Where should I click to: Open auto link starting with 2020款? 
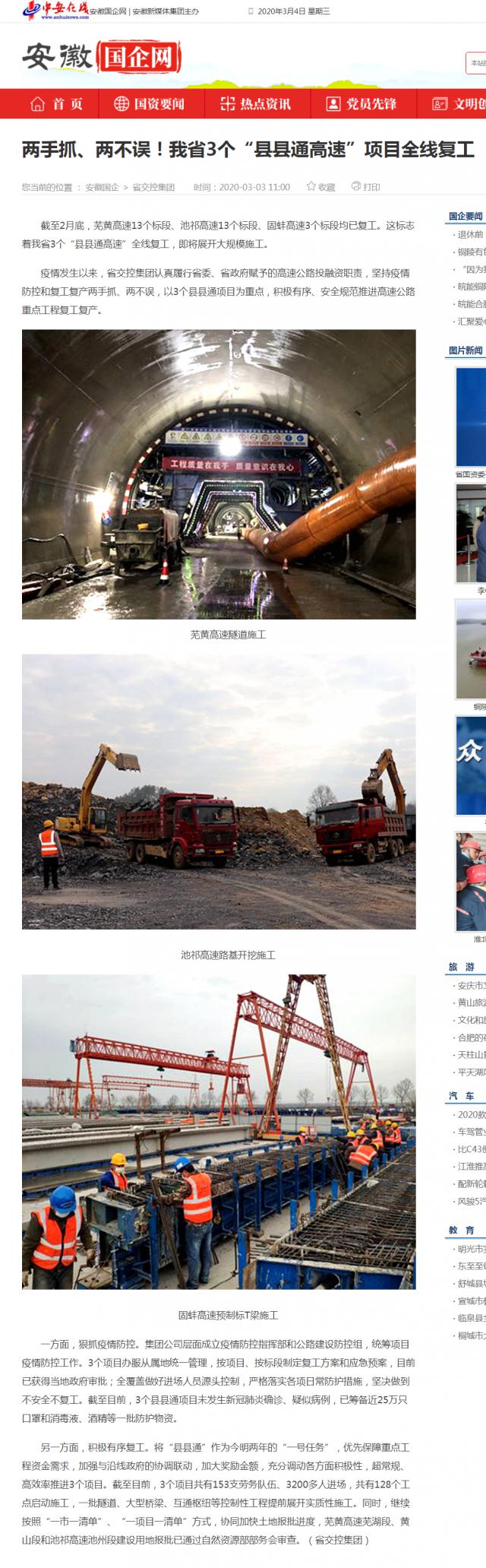click(471, 1115)
